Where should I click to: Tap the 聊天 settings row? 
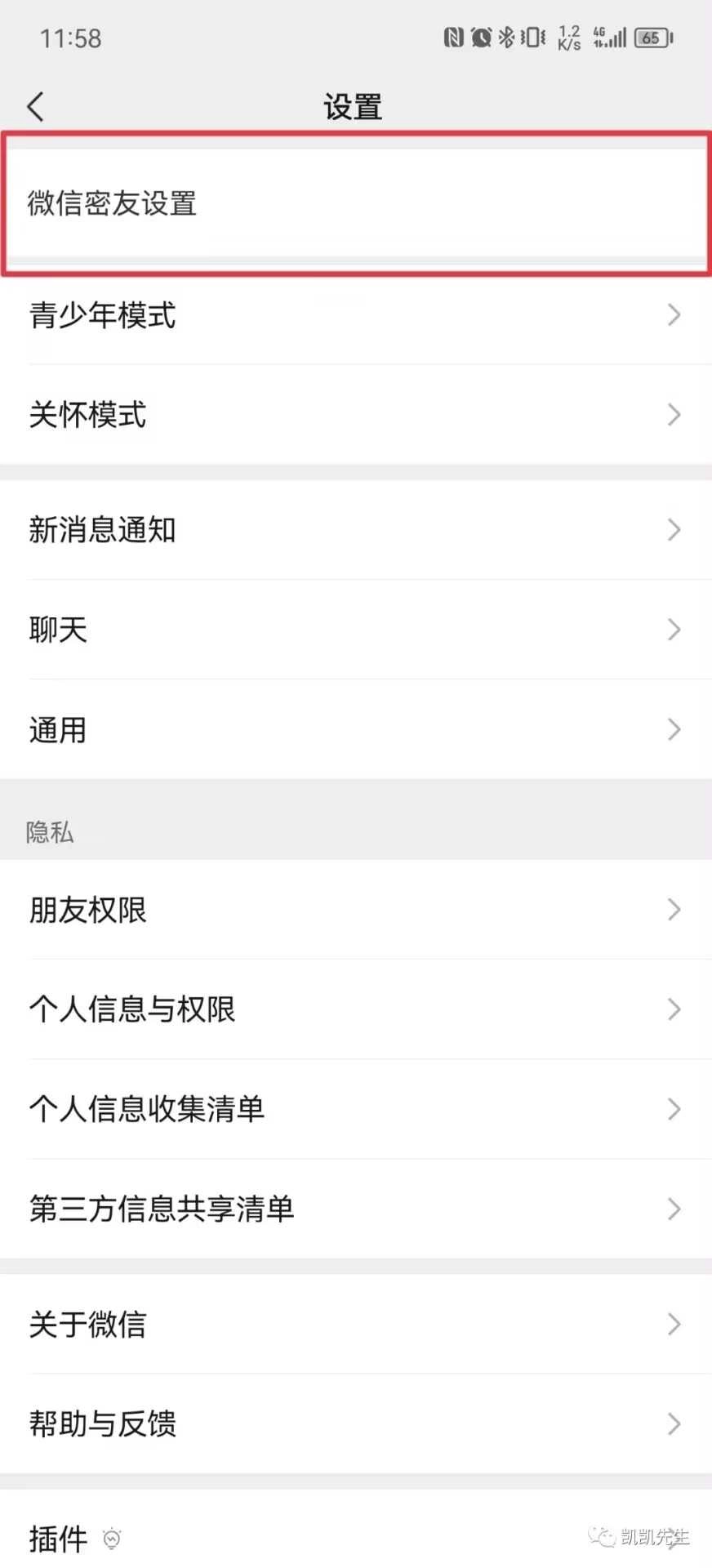(x=356, y=630)
